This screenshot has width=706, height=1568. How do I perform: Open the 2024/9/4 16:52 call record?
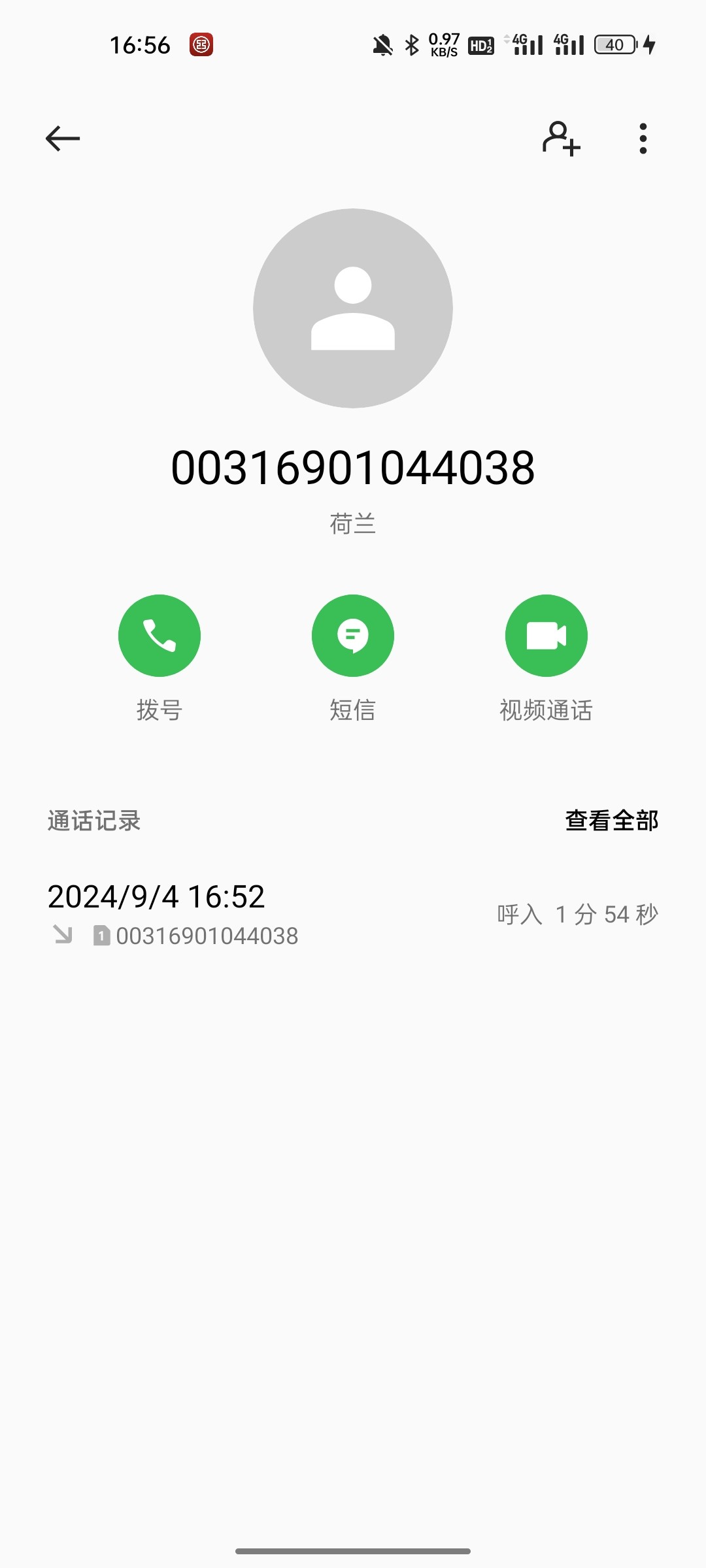point(353,915)
